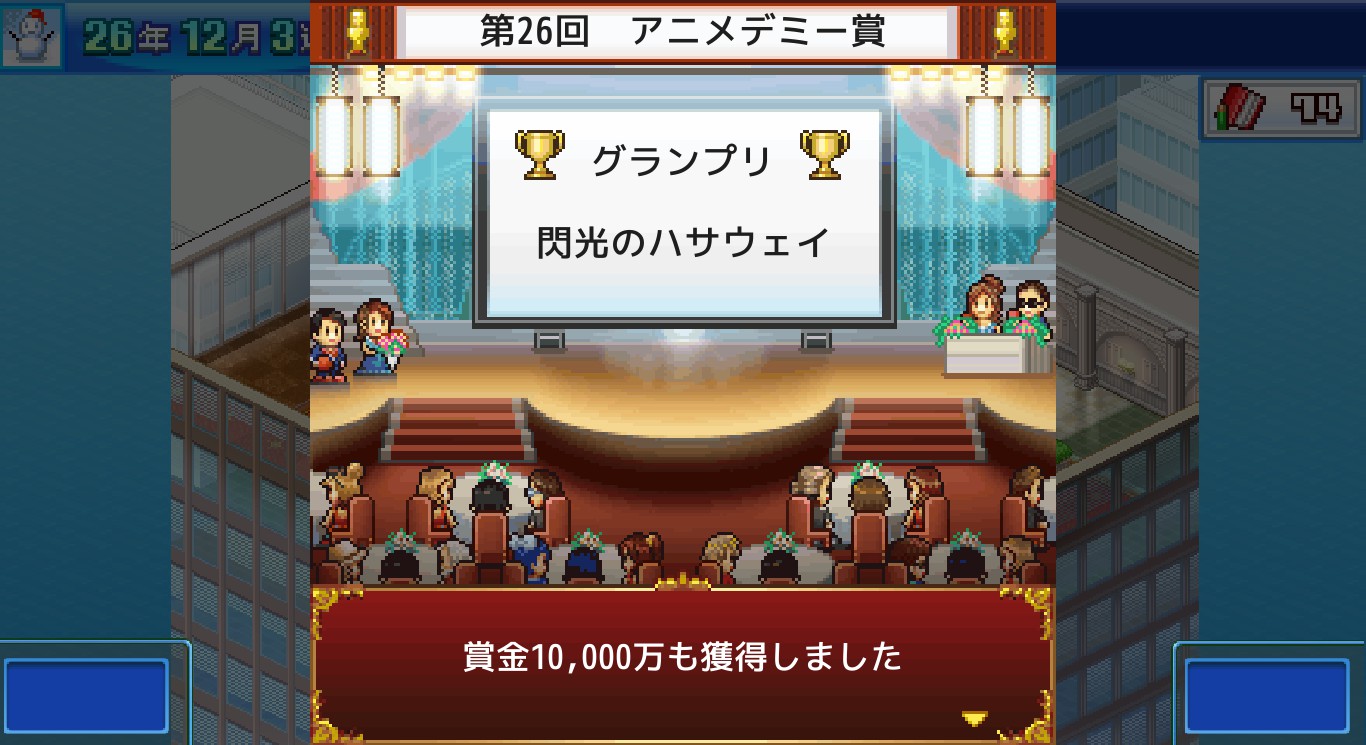1366x745 pixels.
Task: Advance the award prize dialog text
Action: click(x=973, y=717)
